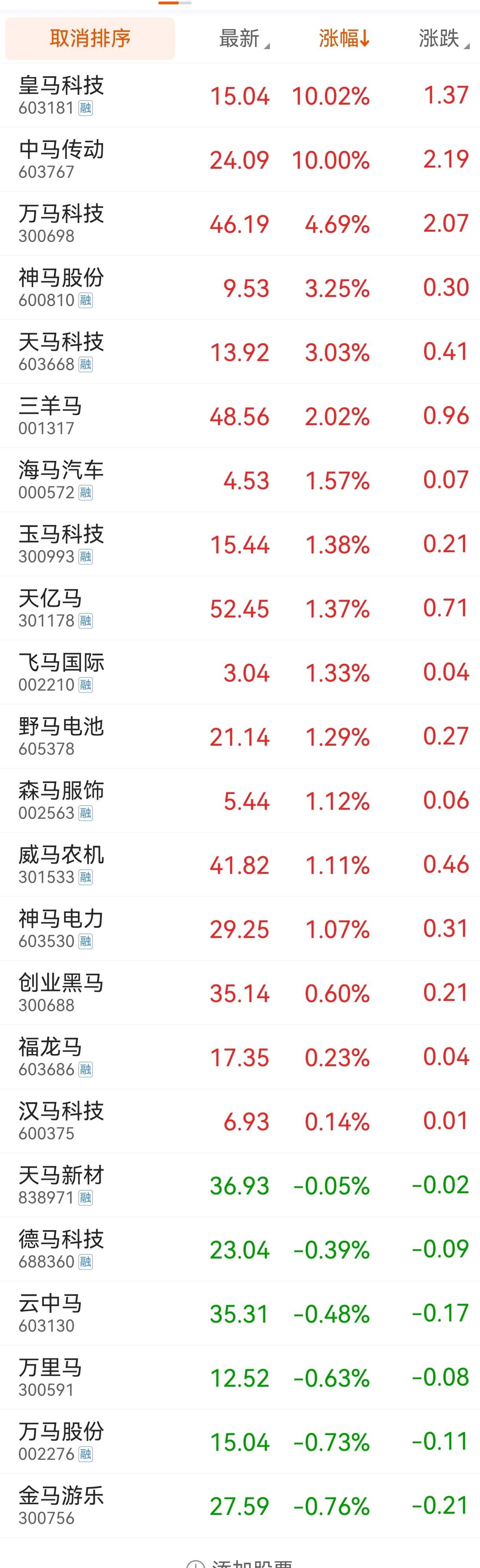Sort the list by 涨跌
Viewport: 480px width, 1568px height.
pos(443,39)
